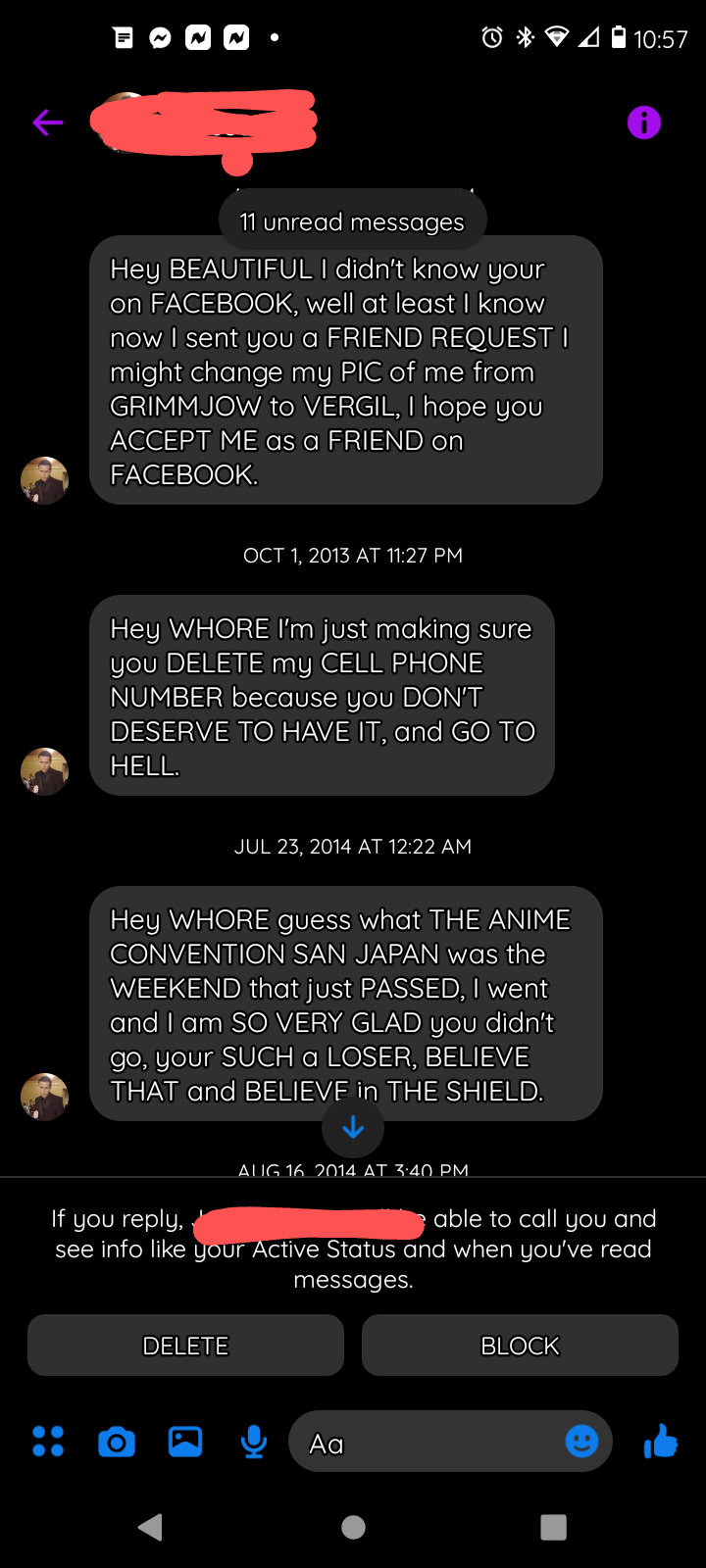Open the photo gallery picker
This screenshot has width=706, height=1568.
[185, 1442]
